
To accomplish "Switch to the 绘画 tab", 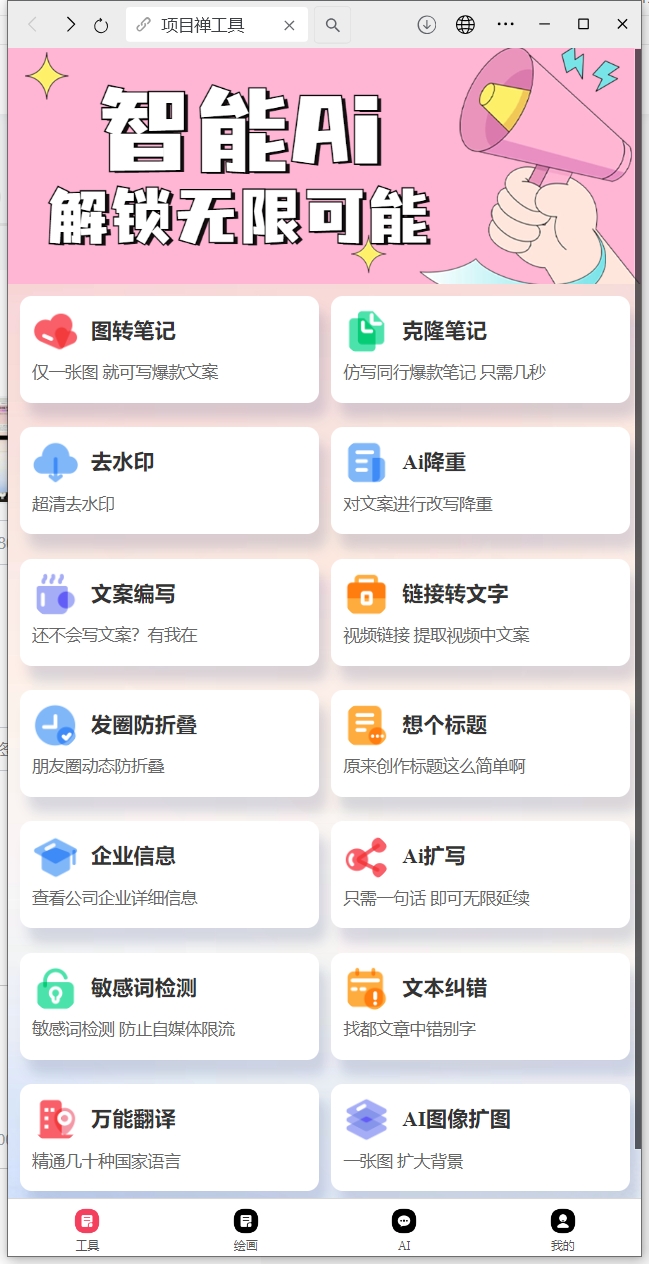I will 246,1228.
